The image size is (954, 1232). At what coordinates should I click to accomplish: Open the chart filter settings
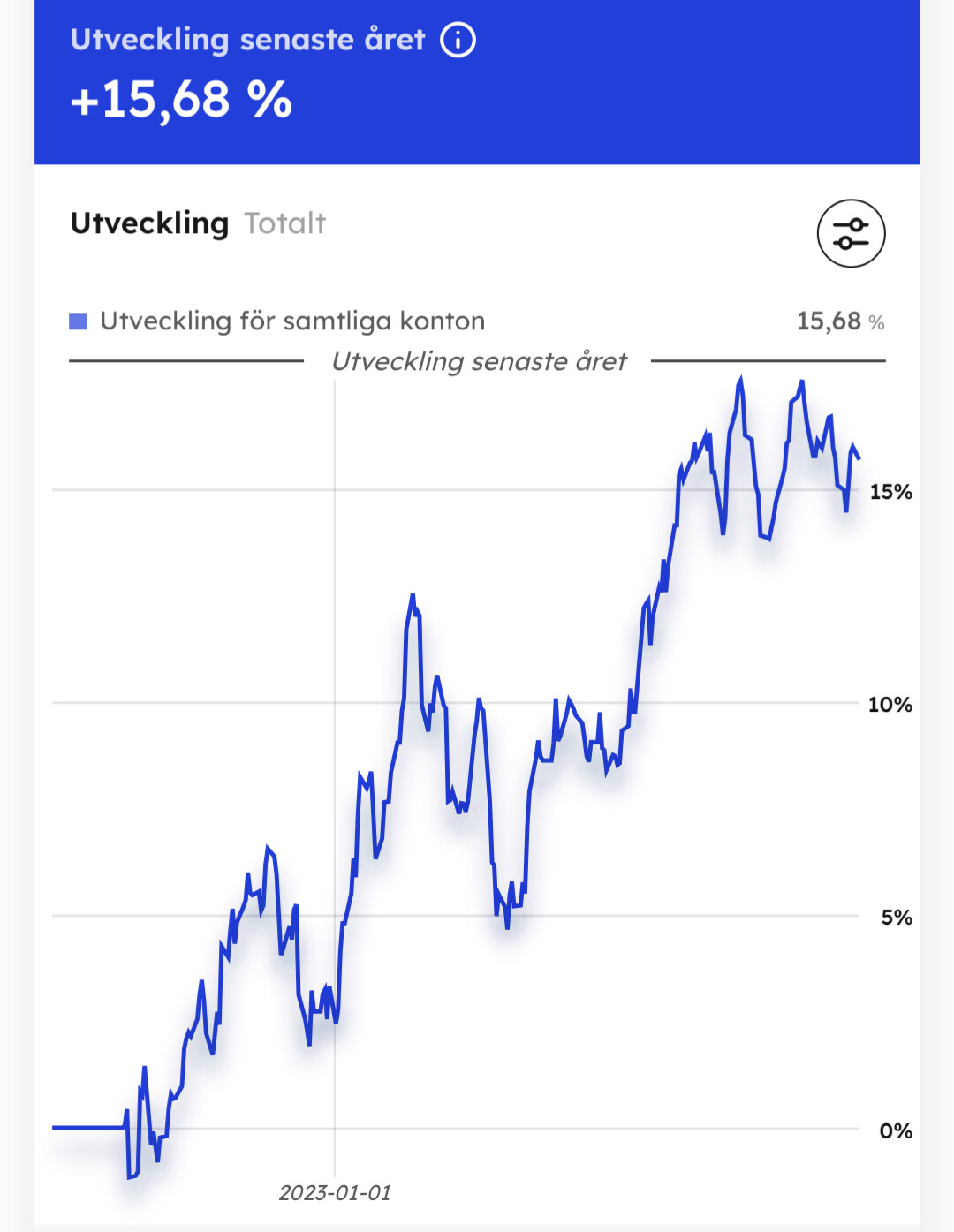click(851, 234)
